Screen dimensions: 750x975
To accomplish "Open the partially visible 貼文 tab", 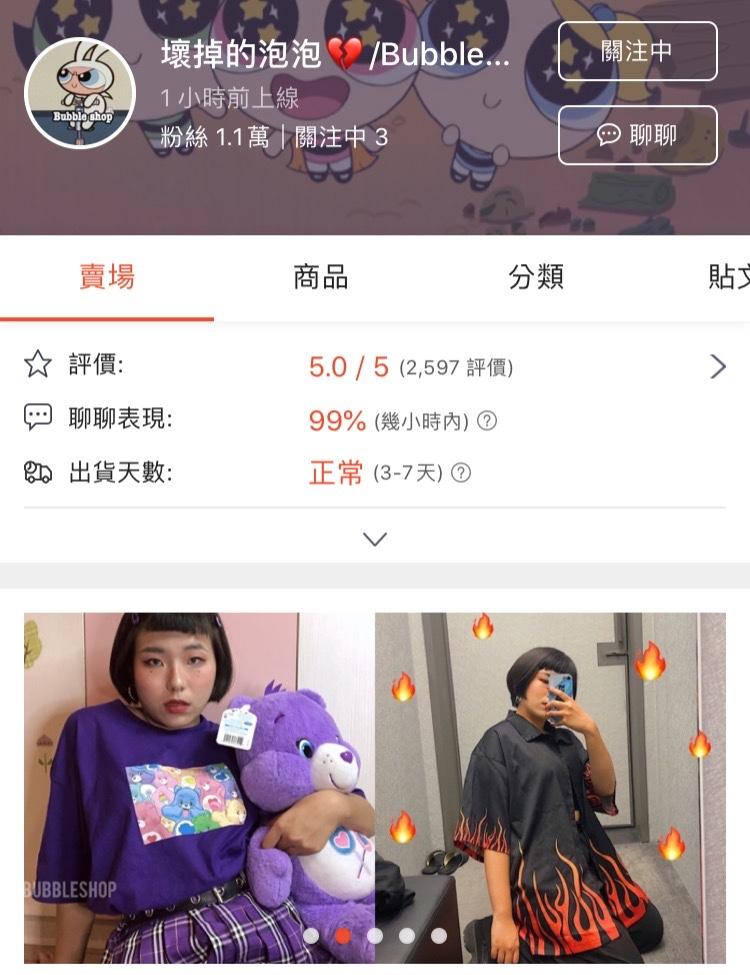I will (728, 277).
